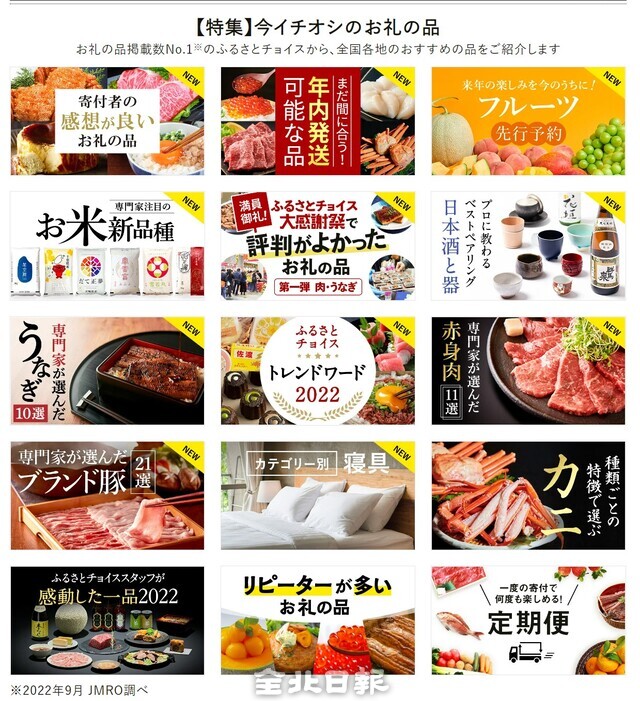
Task: Open the 年内発送可能な品 banner
Action: coord(317,121)
